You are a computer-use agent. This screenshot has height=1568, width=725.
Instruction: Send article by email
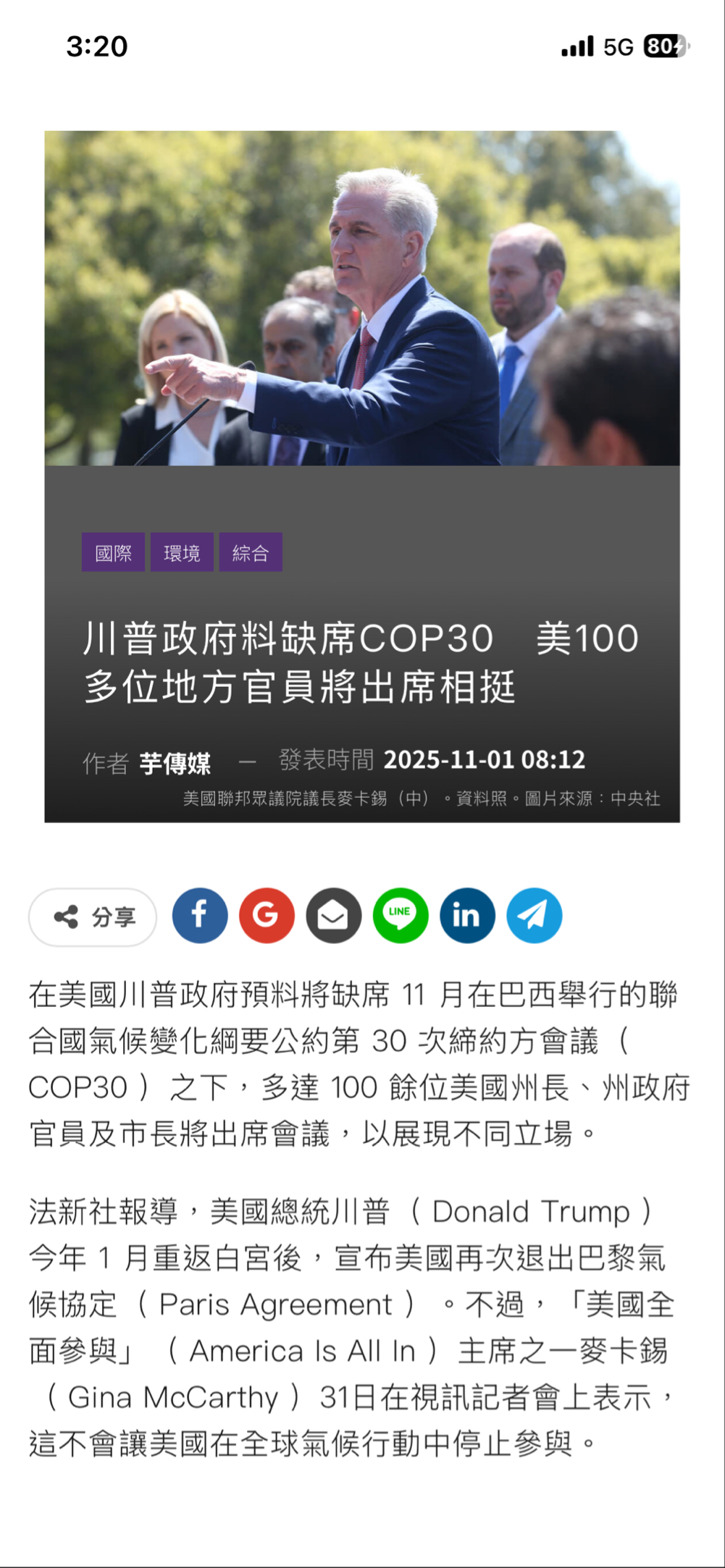[333, 916]
